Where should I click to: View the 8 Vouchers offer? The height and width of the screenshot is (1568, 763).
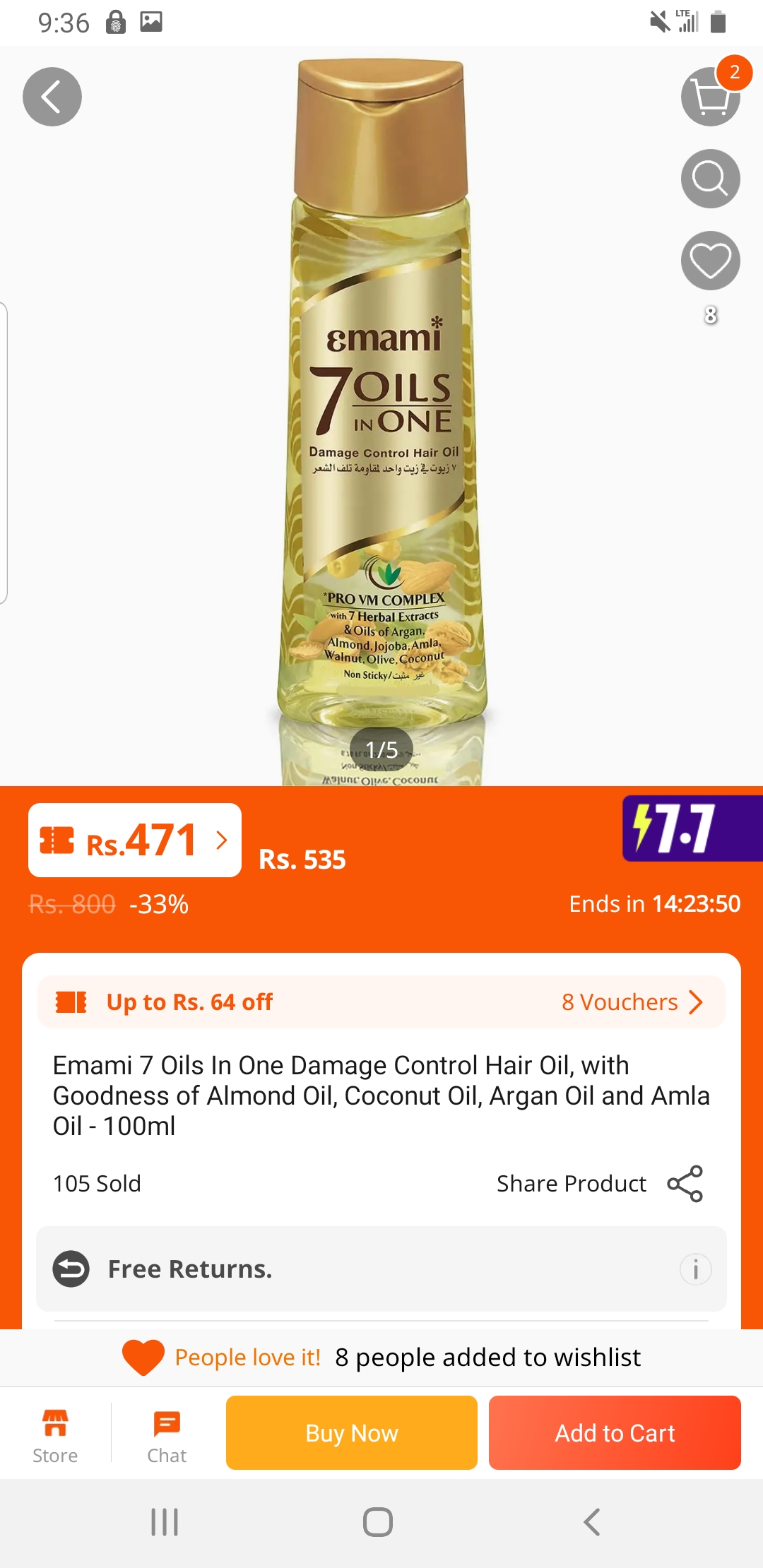click(632, 1002)
